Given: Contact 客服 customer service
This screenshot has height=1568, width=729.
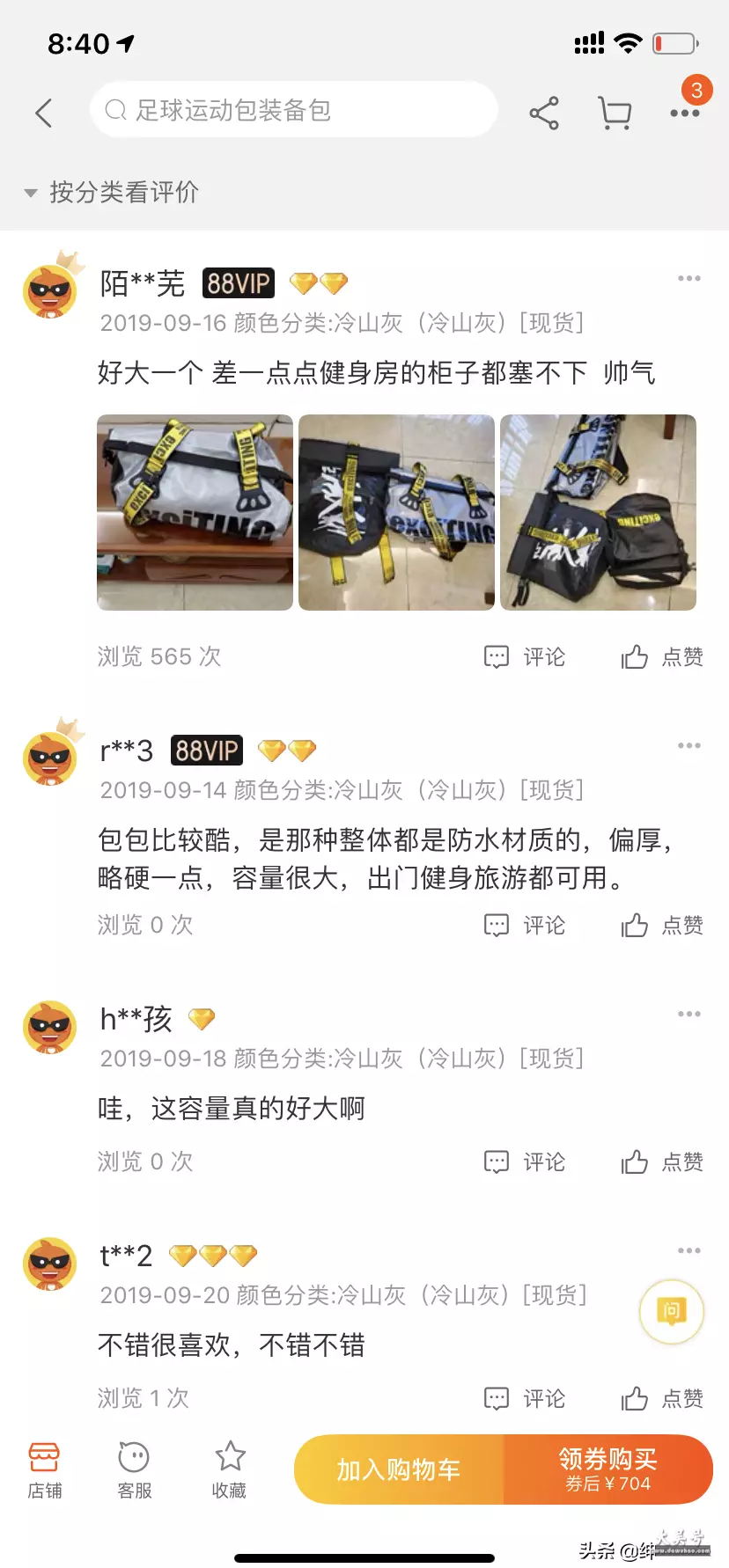Looking at the screenshot, I should [x=134, y=1470].
